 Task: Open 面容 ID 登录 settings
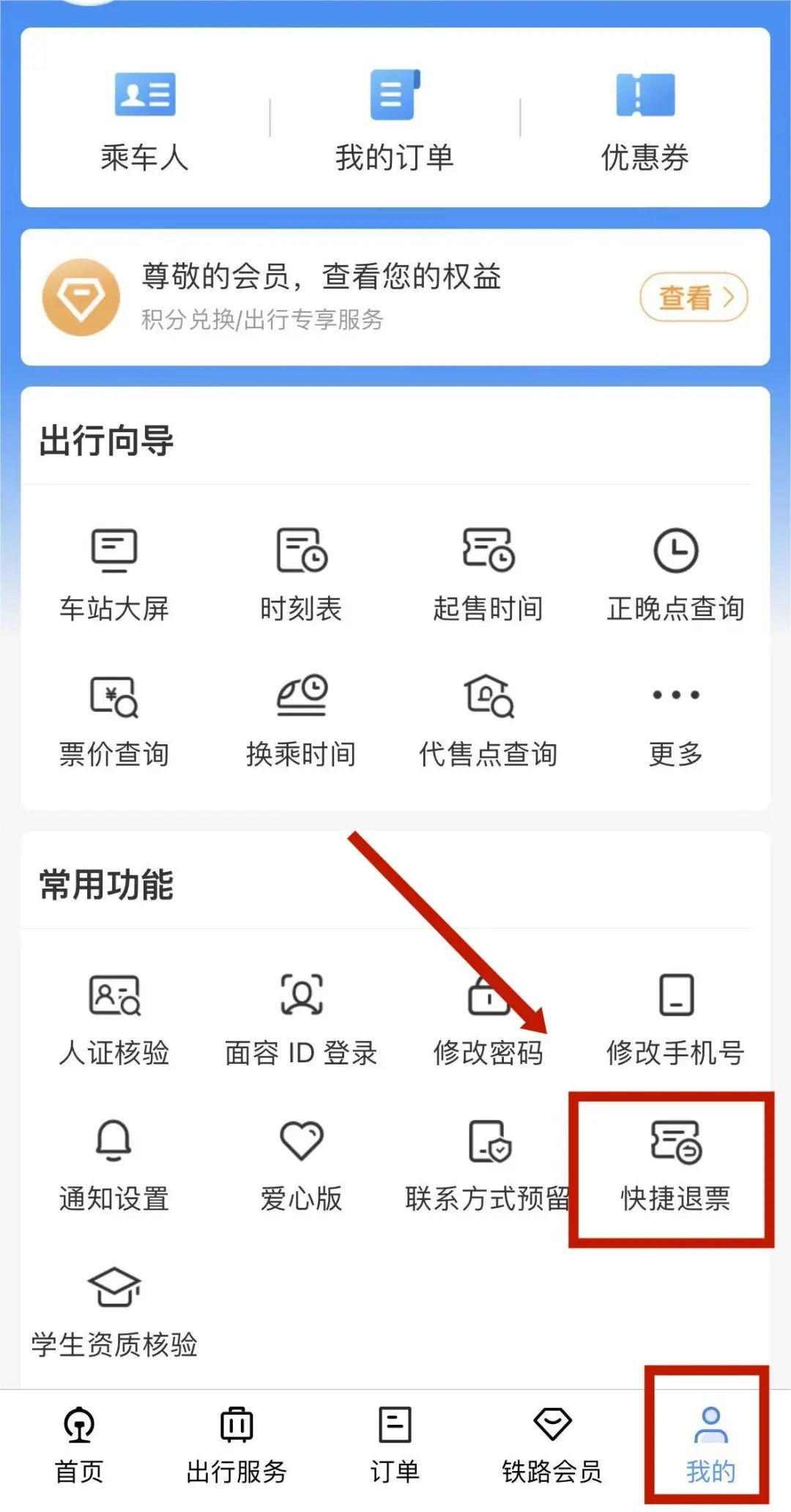click(x=301, y=1020)
